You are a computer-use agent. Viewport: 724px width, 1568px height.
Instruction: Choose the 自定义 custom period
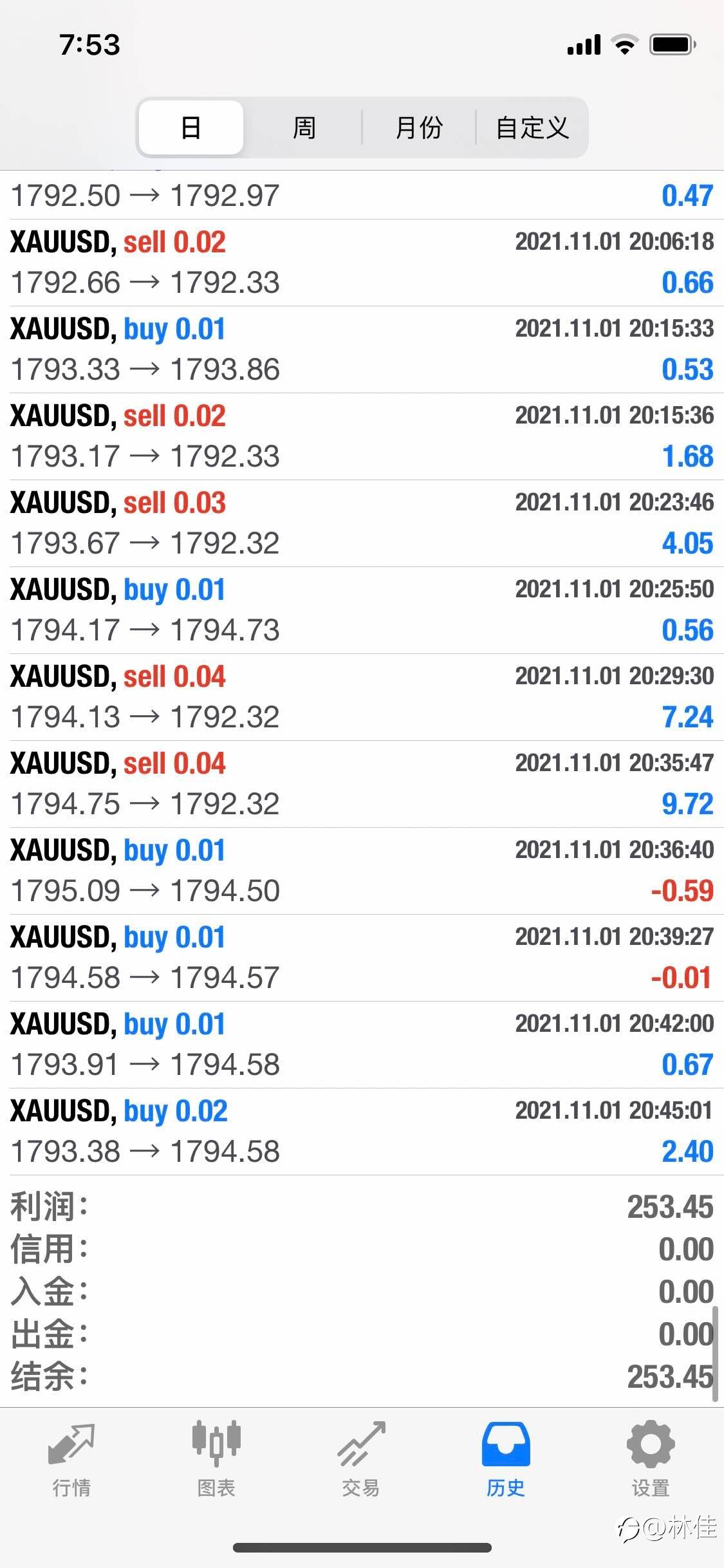pyautogui.click(x=532, y=127)
